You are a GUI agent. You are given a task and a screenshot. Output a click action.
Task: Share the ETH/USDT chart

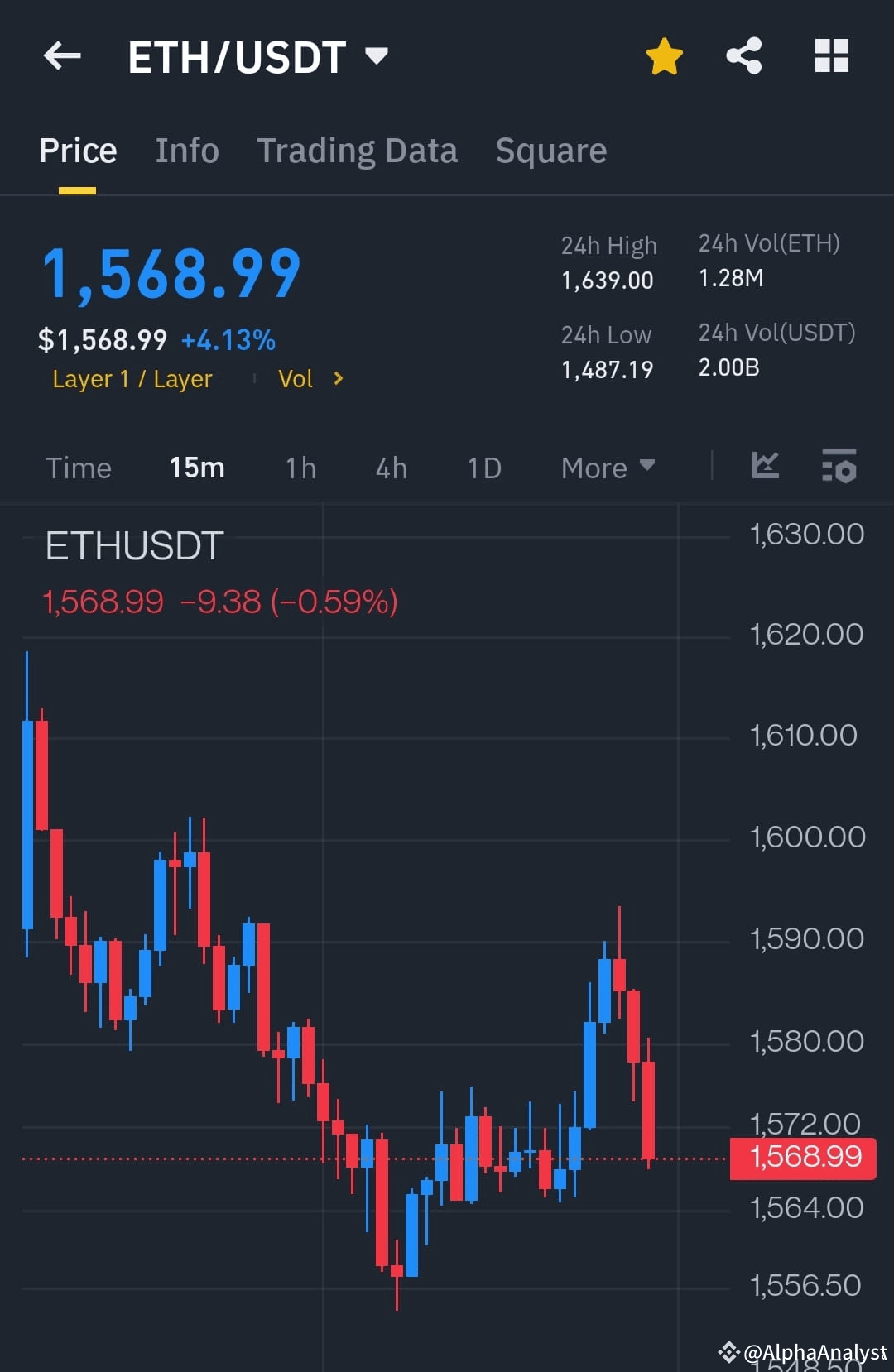coord(744,55)
